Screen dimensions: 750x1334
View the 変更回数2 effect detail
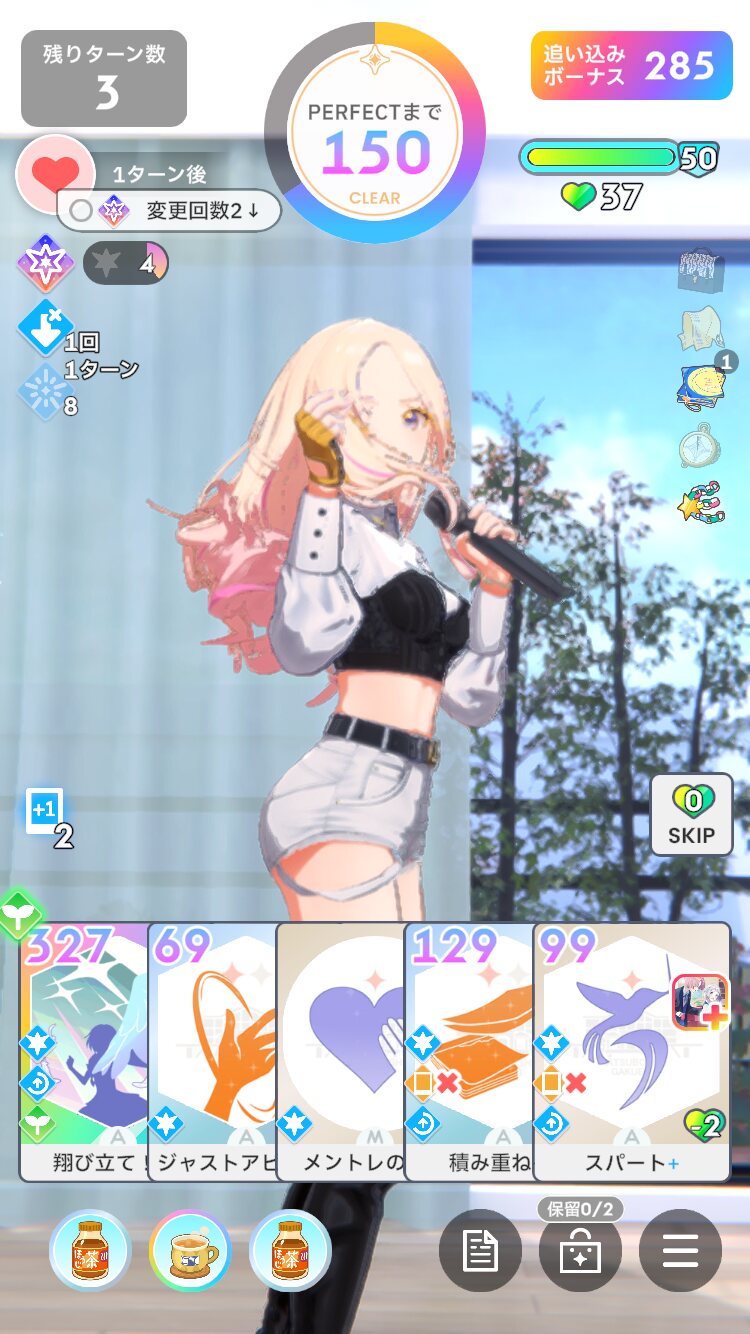[x=169, y=211]
